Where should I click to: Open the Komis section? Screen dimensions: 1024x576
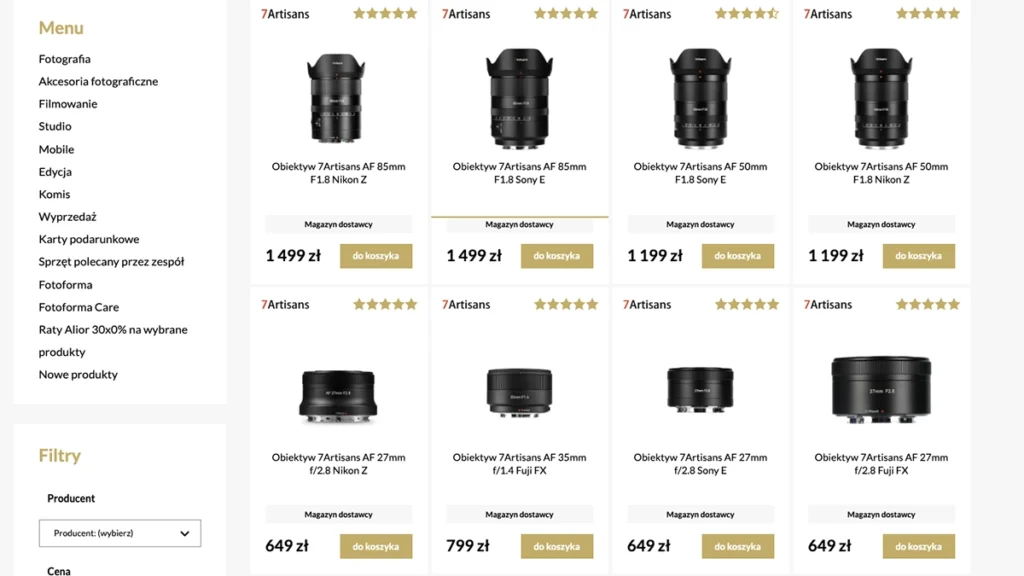54,194
